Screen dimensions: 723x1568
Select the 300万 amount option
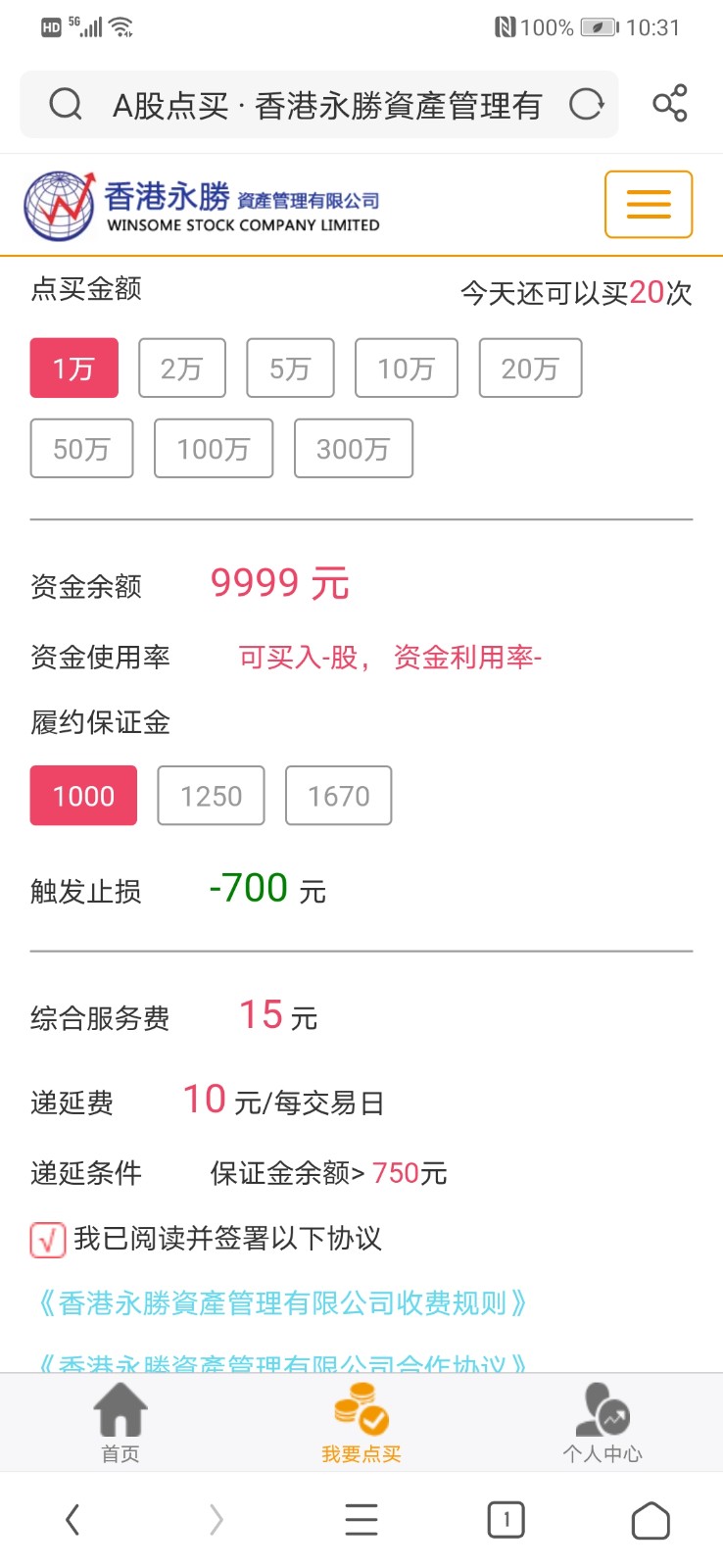point(354,448)
